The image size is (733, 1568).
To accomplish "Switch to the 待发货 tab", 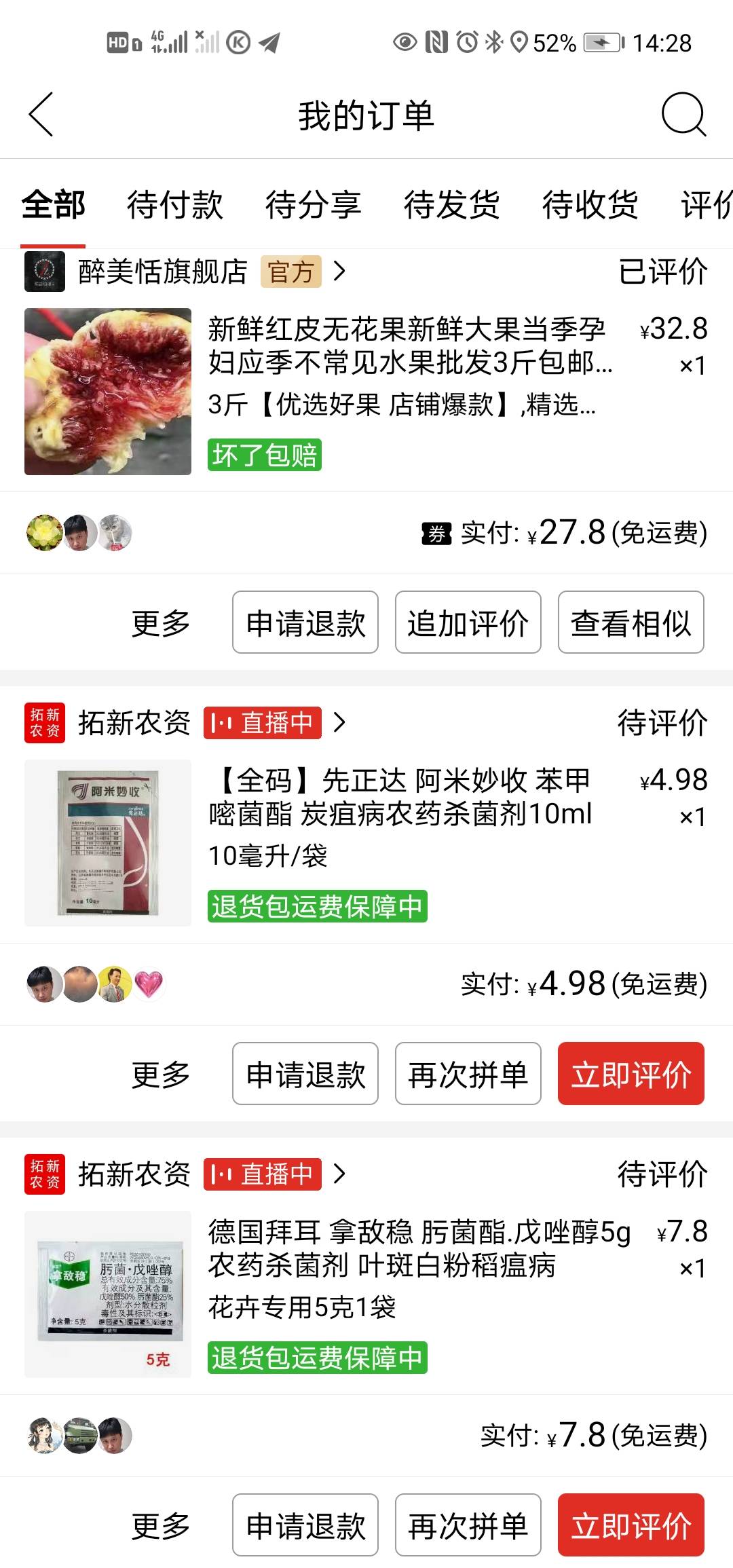I will (x=452, y=205).
